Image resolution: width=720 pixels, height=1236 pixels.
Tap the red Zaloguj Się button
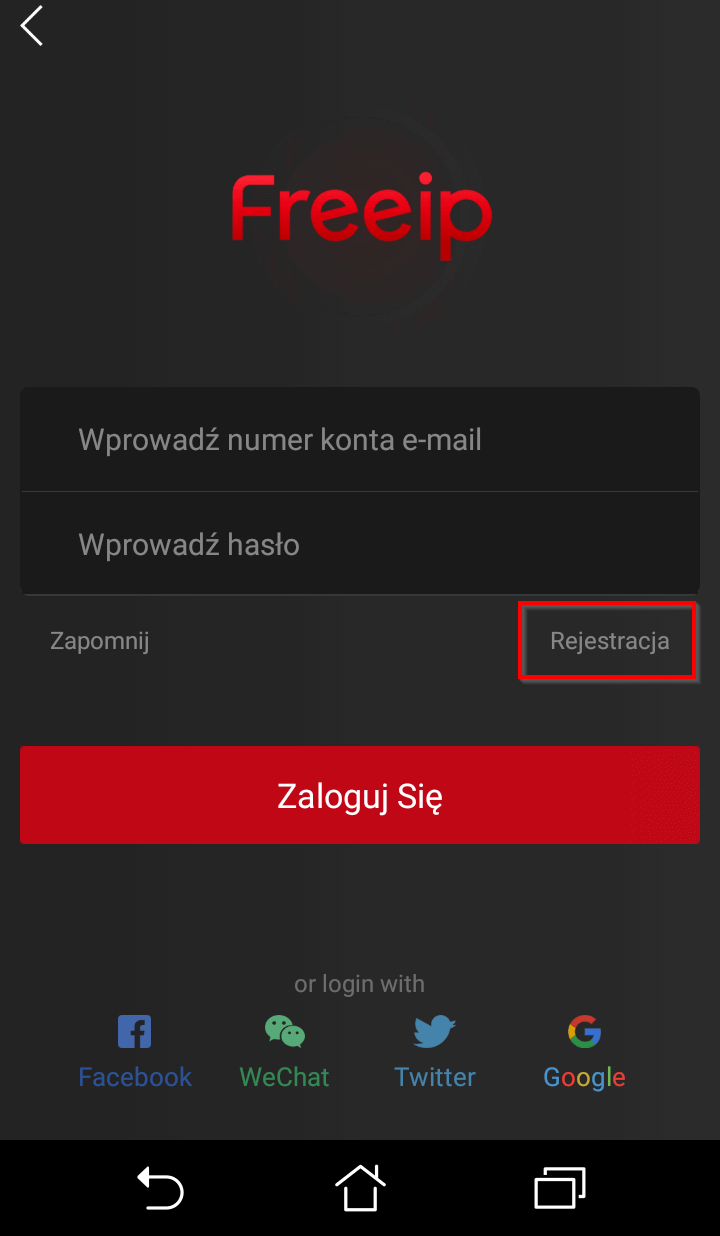tap(360, 795)
